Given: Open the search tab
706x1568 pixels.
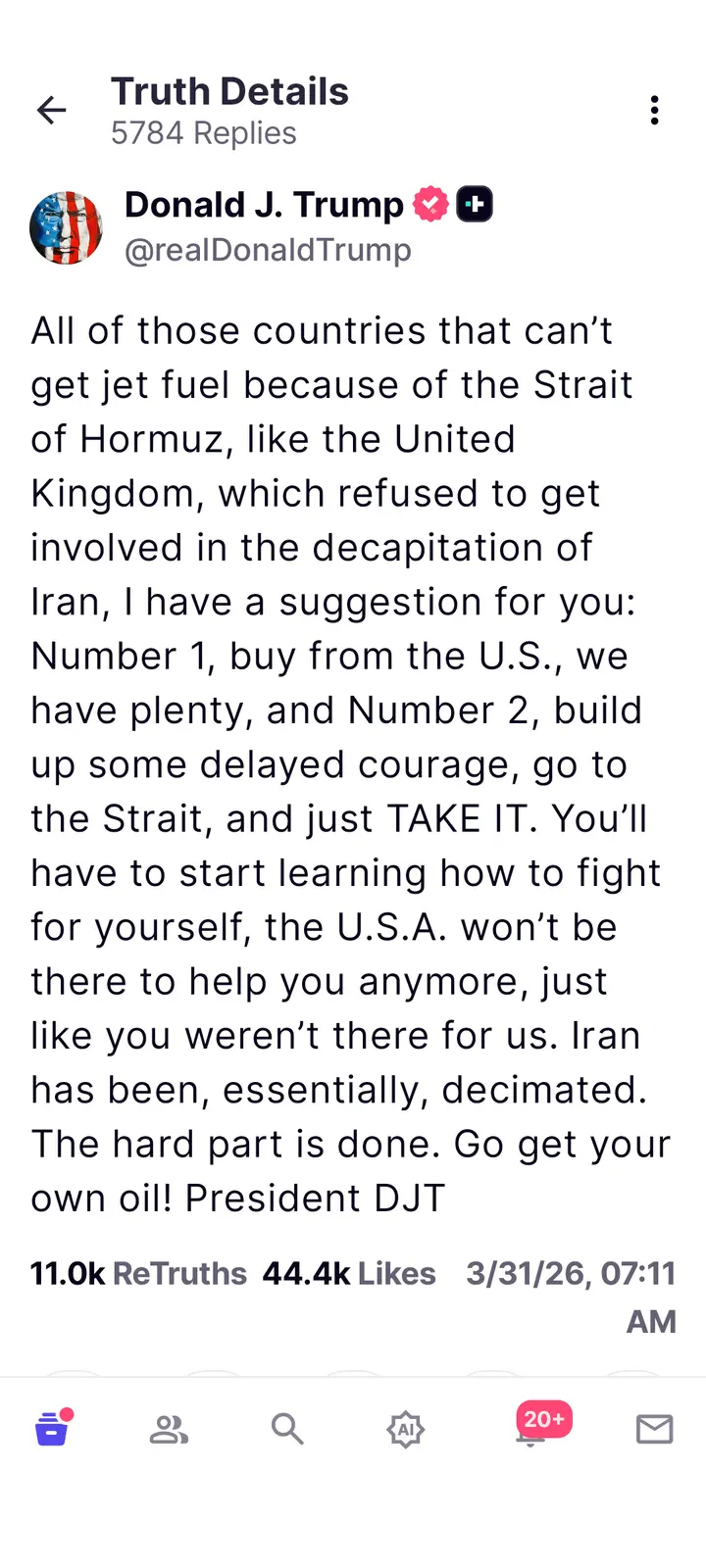Looking at the screenshot, I should (286, 1430).
